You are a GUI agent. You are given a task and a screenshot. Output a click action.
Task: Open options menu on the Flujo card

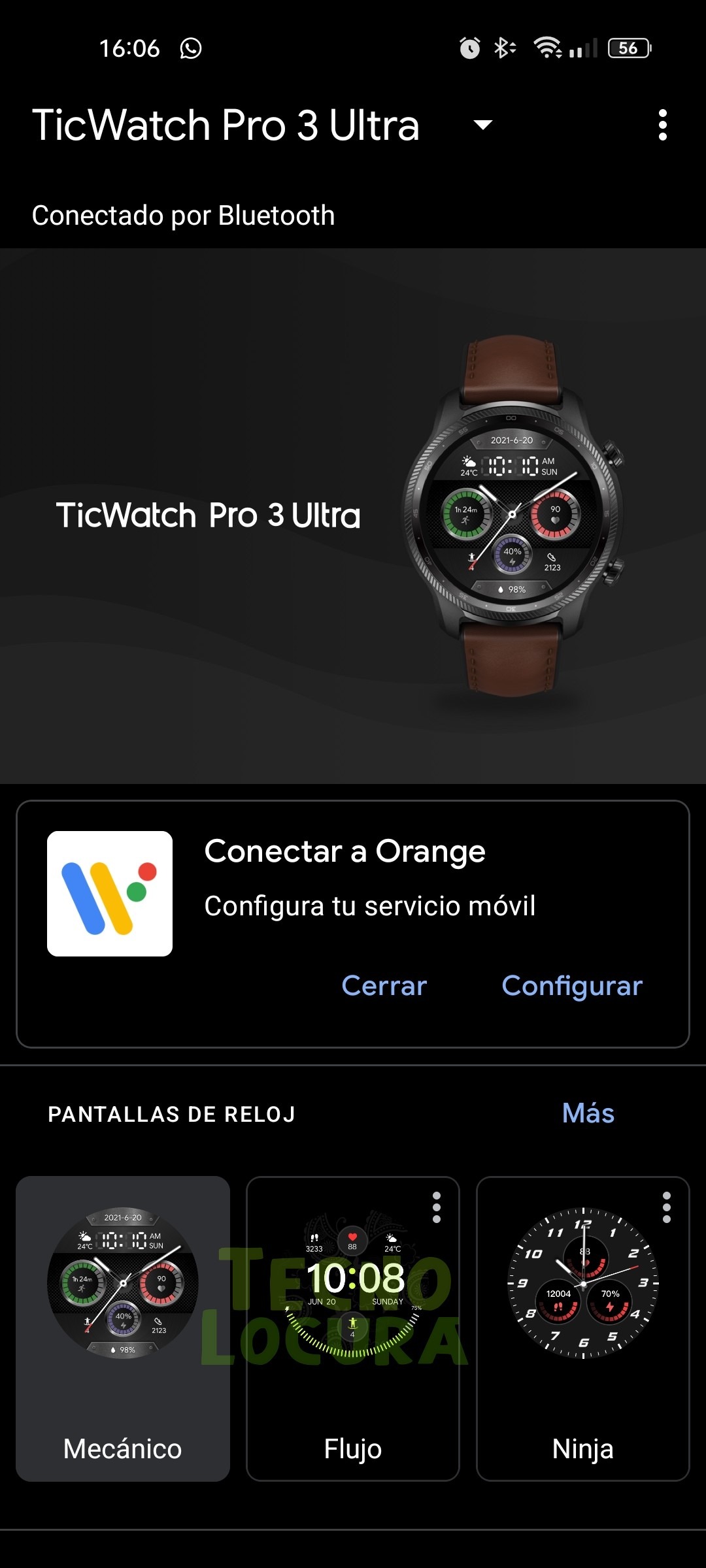(437, 1207)
